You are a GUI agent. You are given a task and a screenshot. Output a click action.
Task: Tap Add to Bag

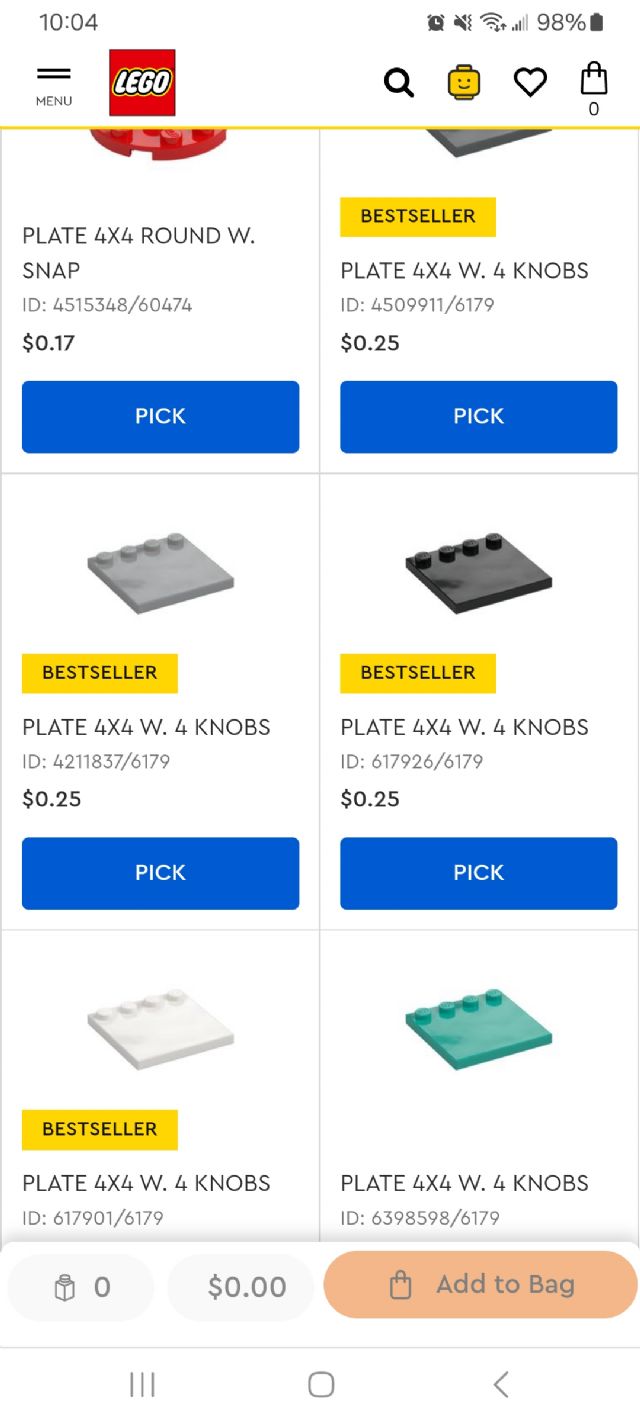[x=481, y=1285]
